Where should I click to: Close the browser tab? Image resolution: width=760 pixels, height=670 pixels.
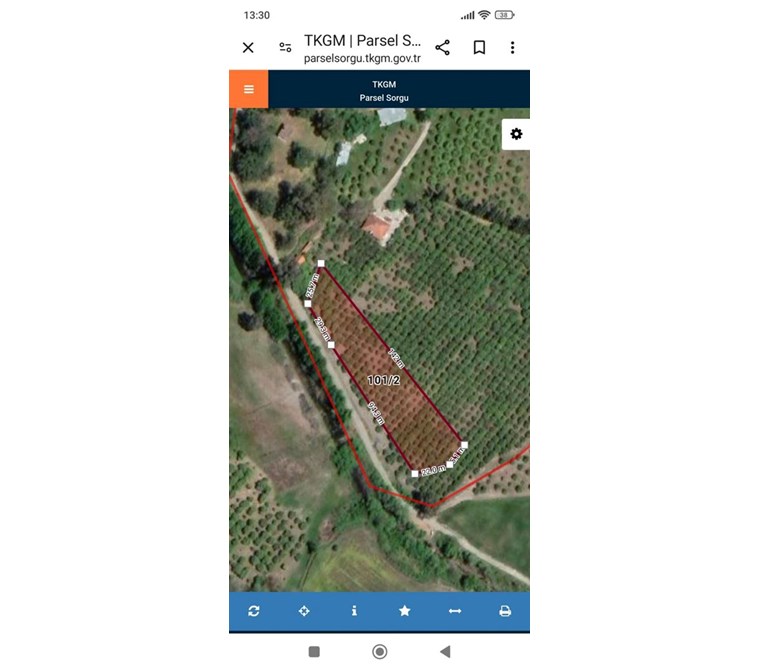pyautogui.click(x=248, y=47)
